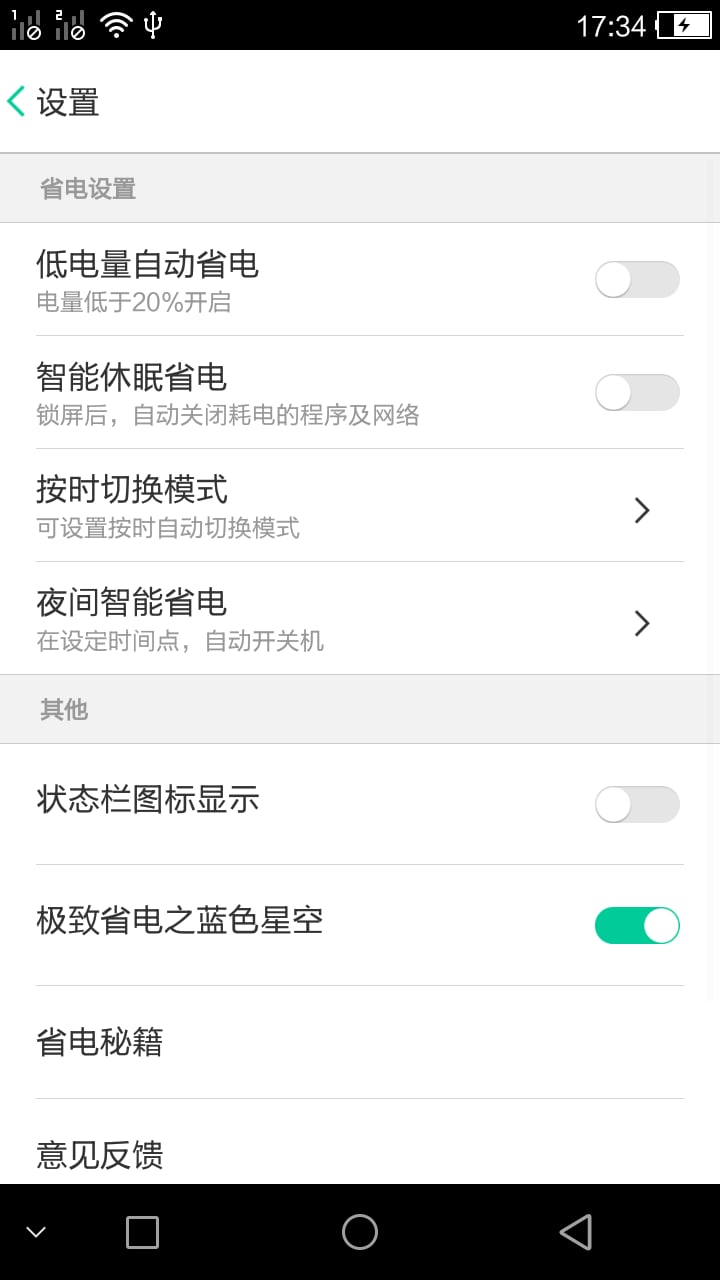Viewport: 720px width, 1280px height.
Task: Open recent apps square button
Action: tap(142, 1232)
